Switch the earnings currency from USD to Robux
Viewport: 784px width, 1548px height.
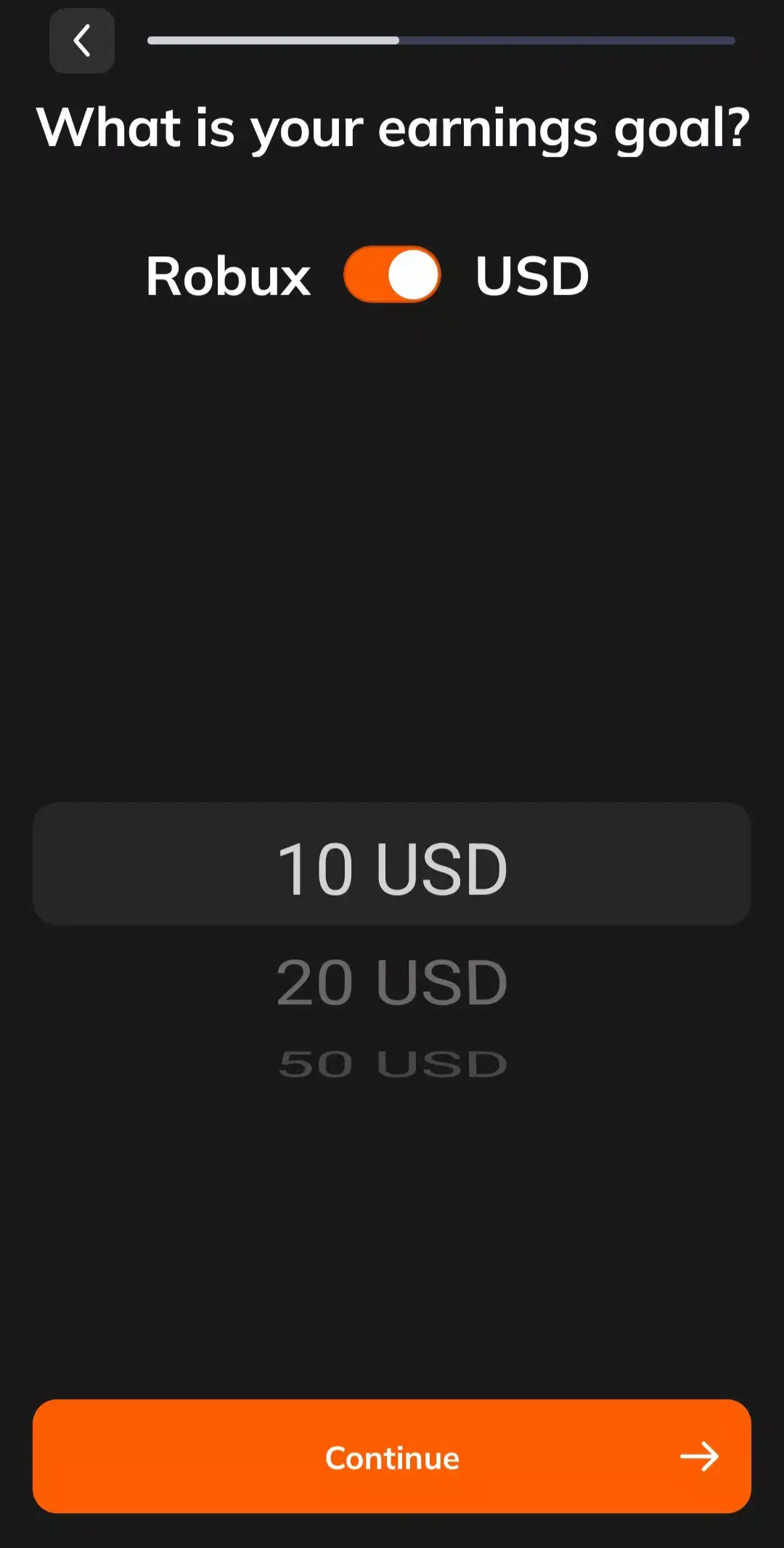(x=392, y=274)
